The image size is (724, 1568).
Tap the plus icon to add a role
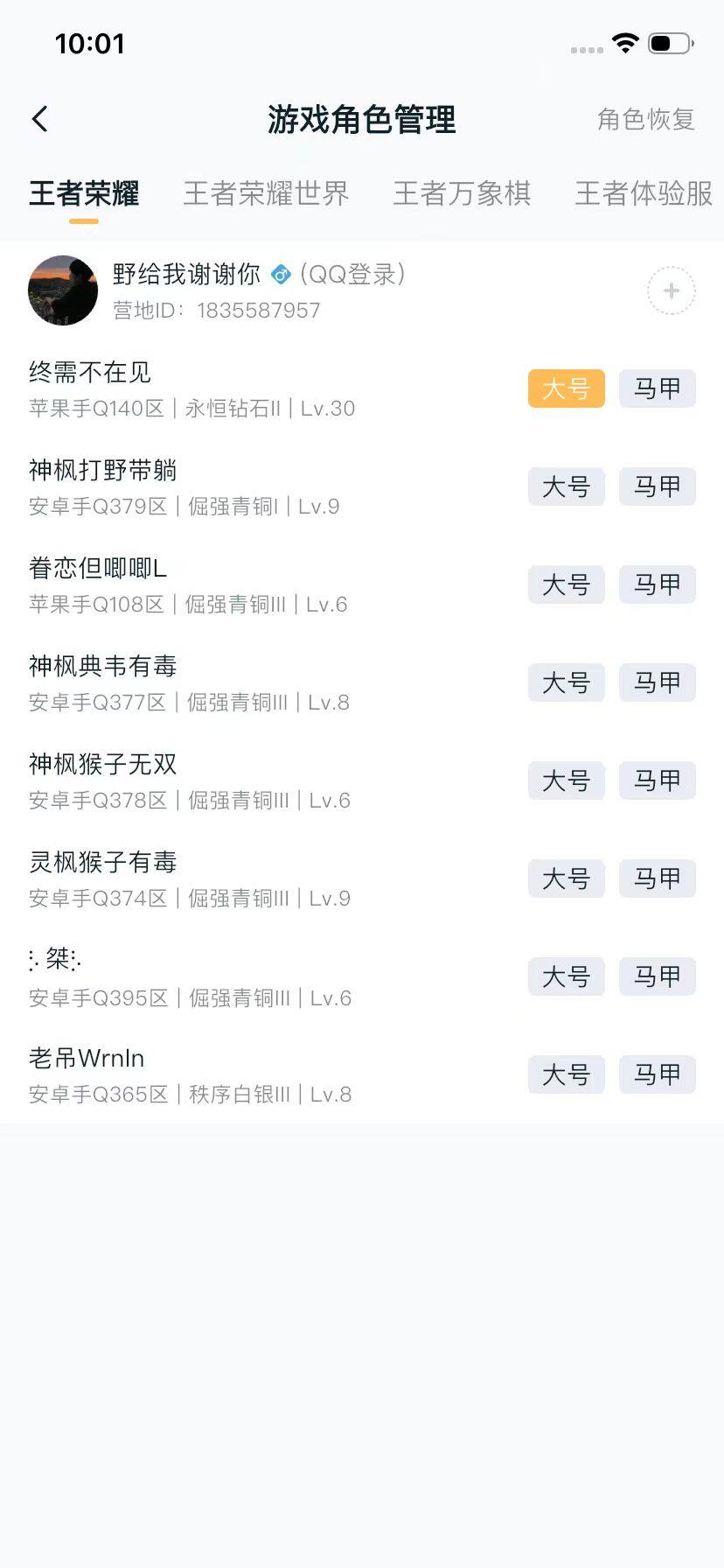pos(670,290)
